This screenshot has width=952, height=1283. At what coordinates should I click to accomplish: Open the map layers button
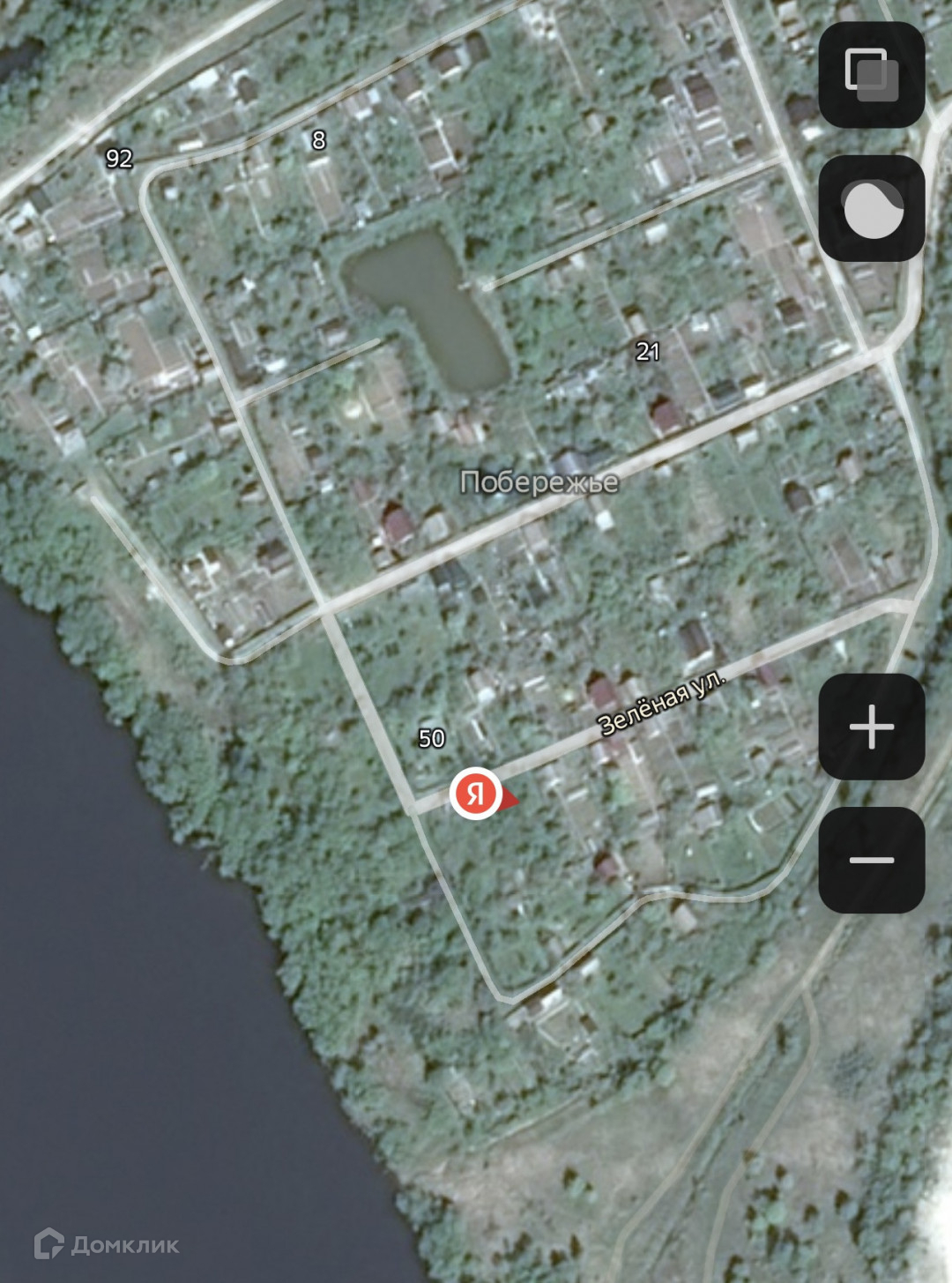(x=871, y=75)
